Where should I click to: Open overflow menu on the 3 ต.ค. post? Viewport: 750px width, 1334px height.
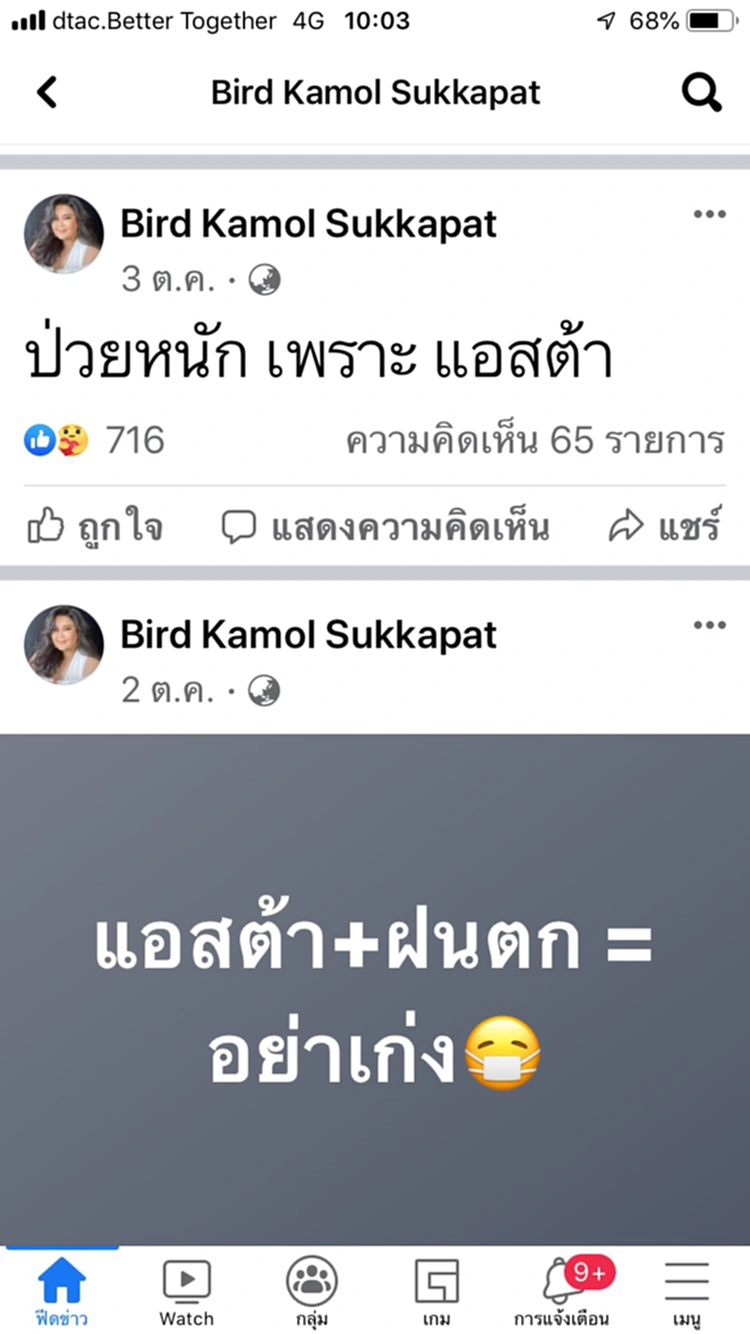[709, 215]
